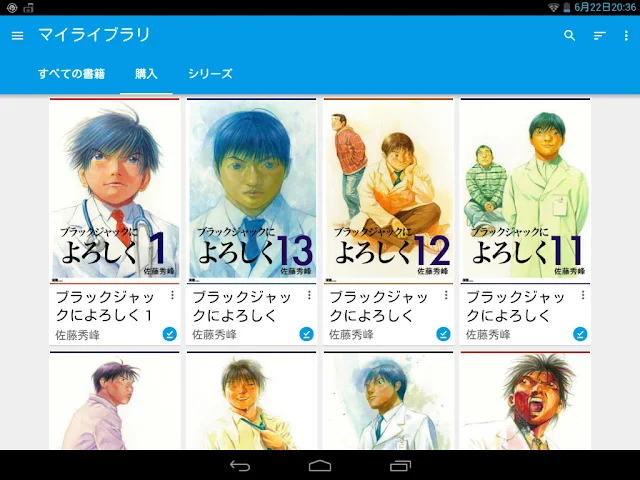Open the sort options icon
Screen dimensions: 640x480
tap(599, 36)
